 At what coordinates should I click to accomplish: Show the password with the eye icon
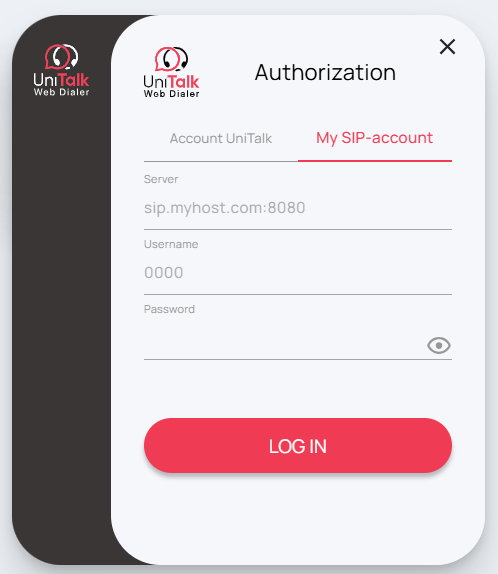tap(439, 345)
